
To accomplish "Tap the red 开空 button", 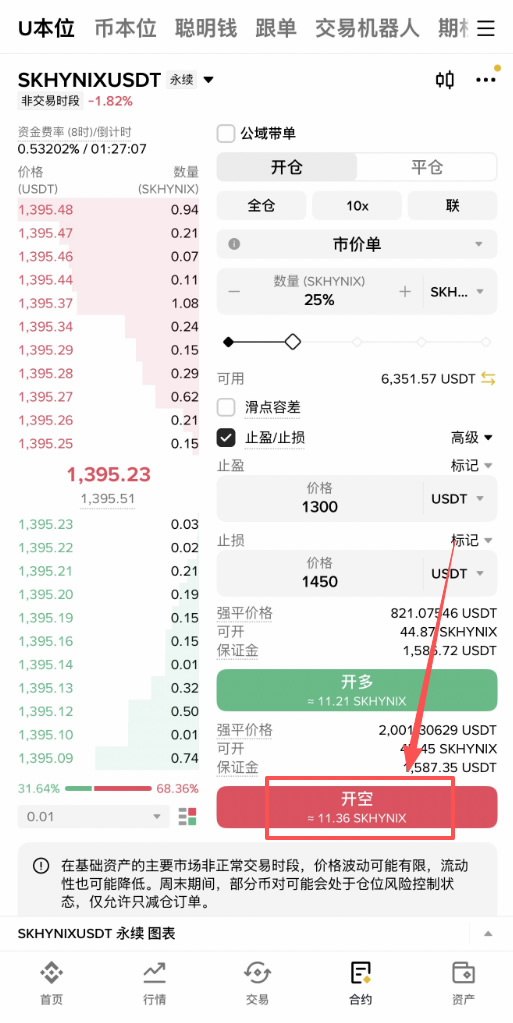I will [x=357, y=807].
